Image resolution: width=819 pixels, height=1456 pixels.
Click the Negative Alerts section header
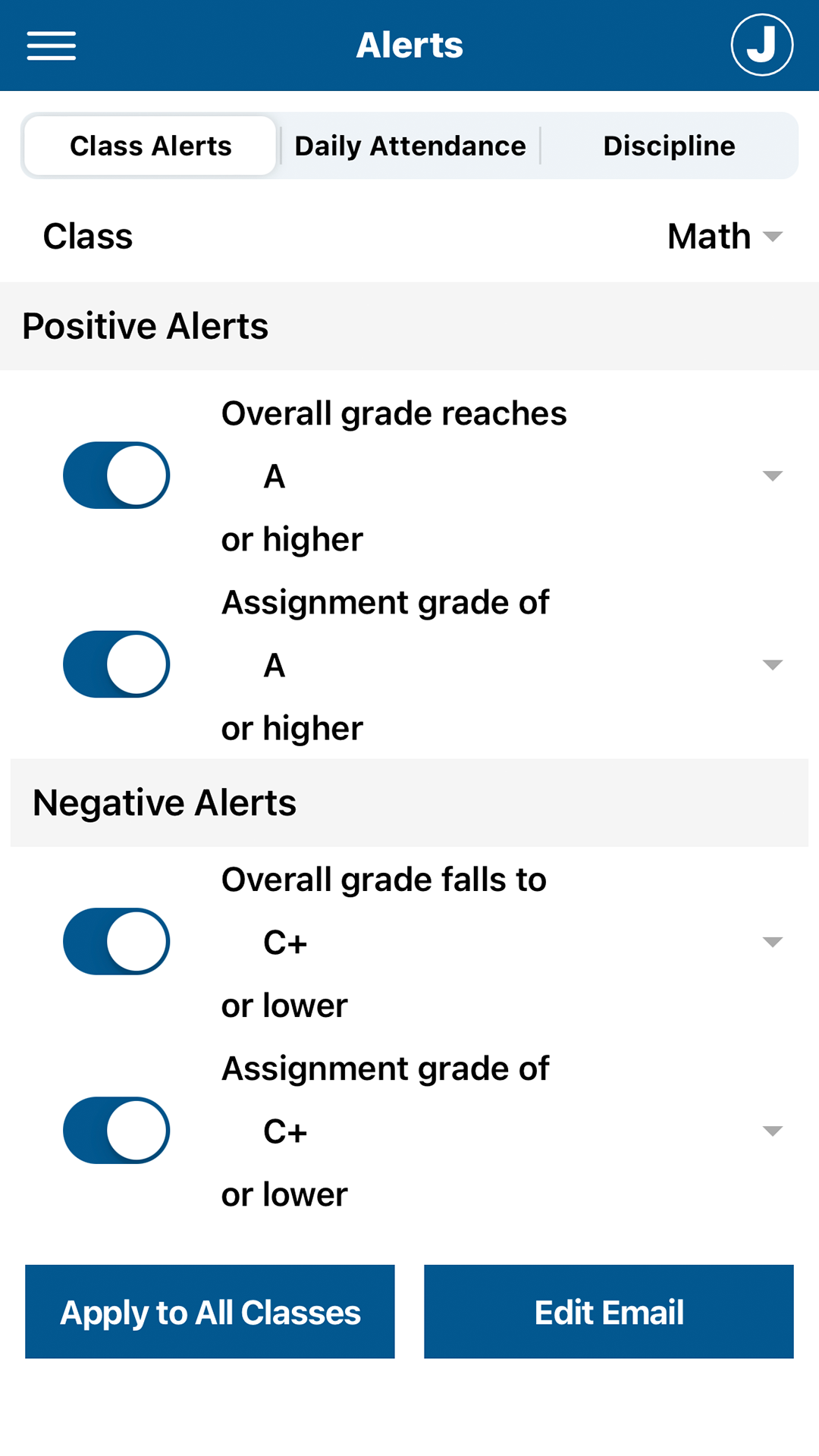[165, 802]
